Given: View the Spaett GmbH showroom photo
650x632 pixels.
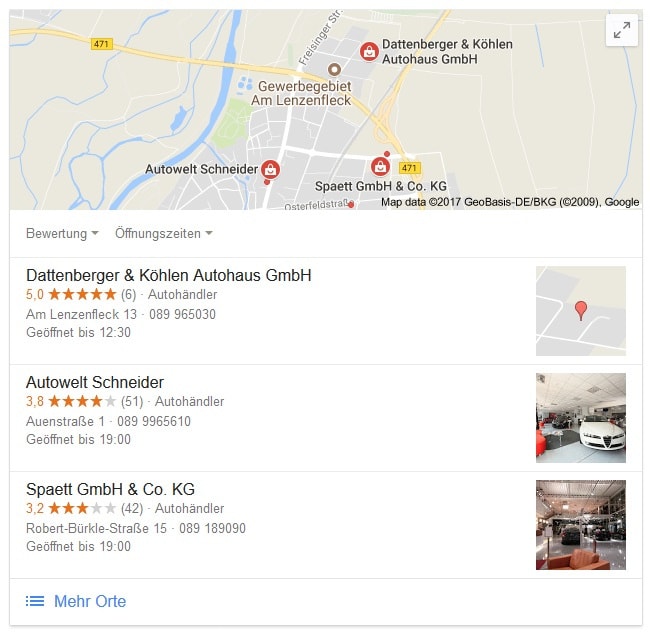Looking at the screenshot, I should (580, 525).
